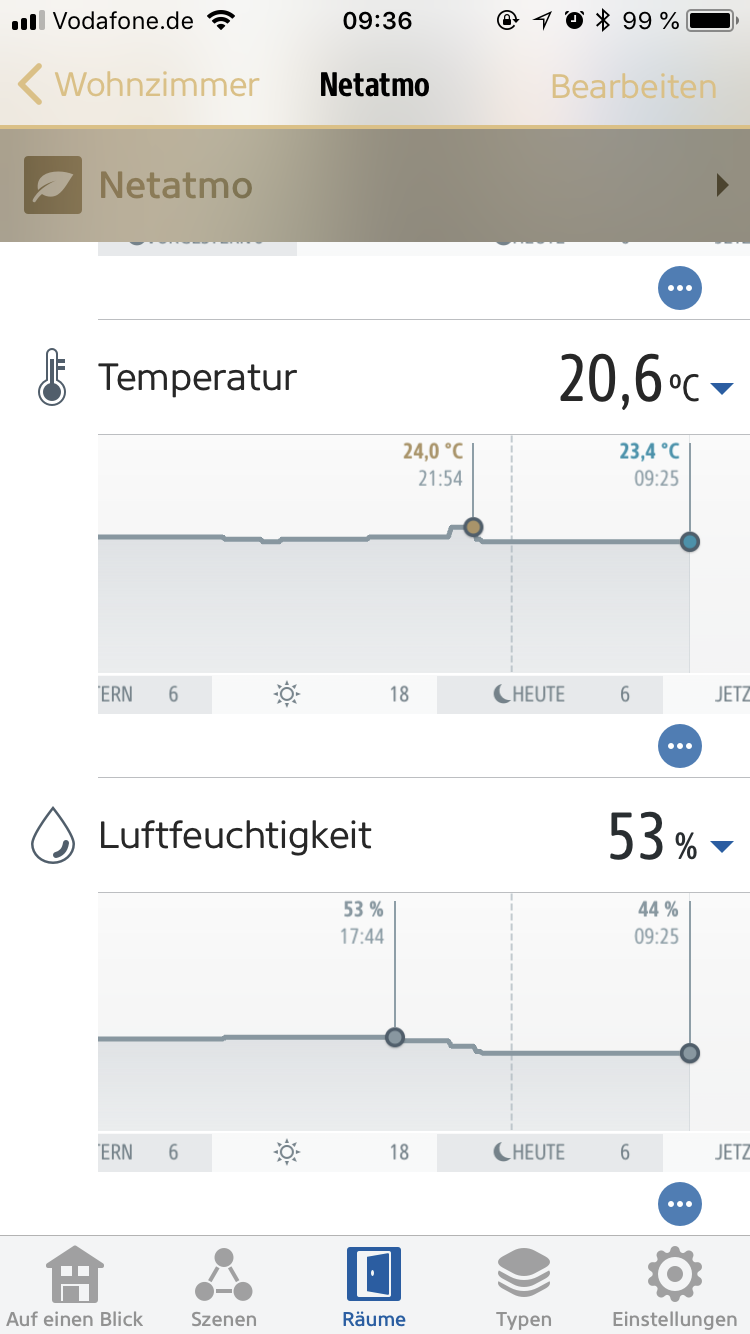
Task: Select the Räume tab
Action: (x=374, y=1287)
